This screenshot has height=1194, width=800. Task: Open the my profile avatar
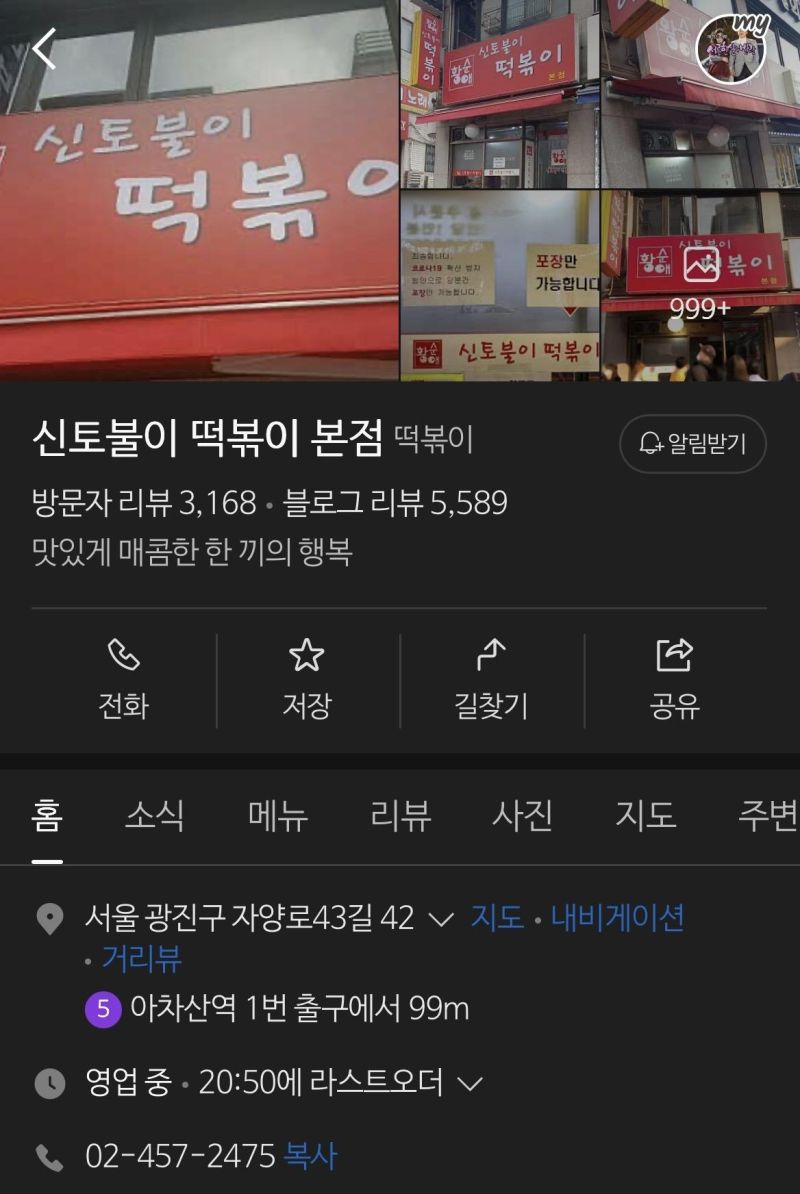(731, 50)
